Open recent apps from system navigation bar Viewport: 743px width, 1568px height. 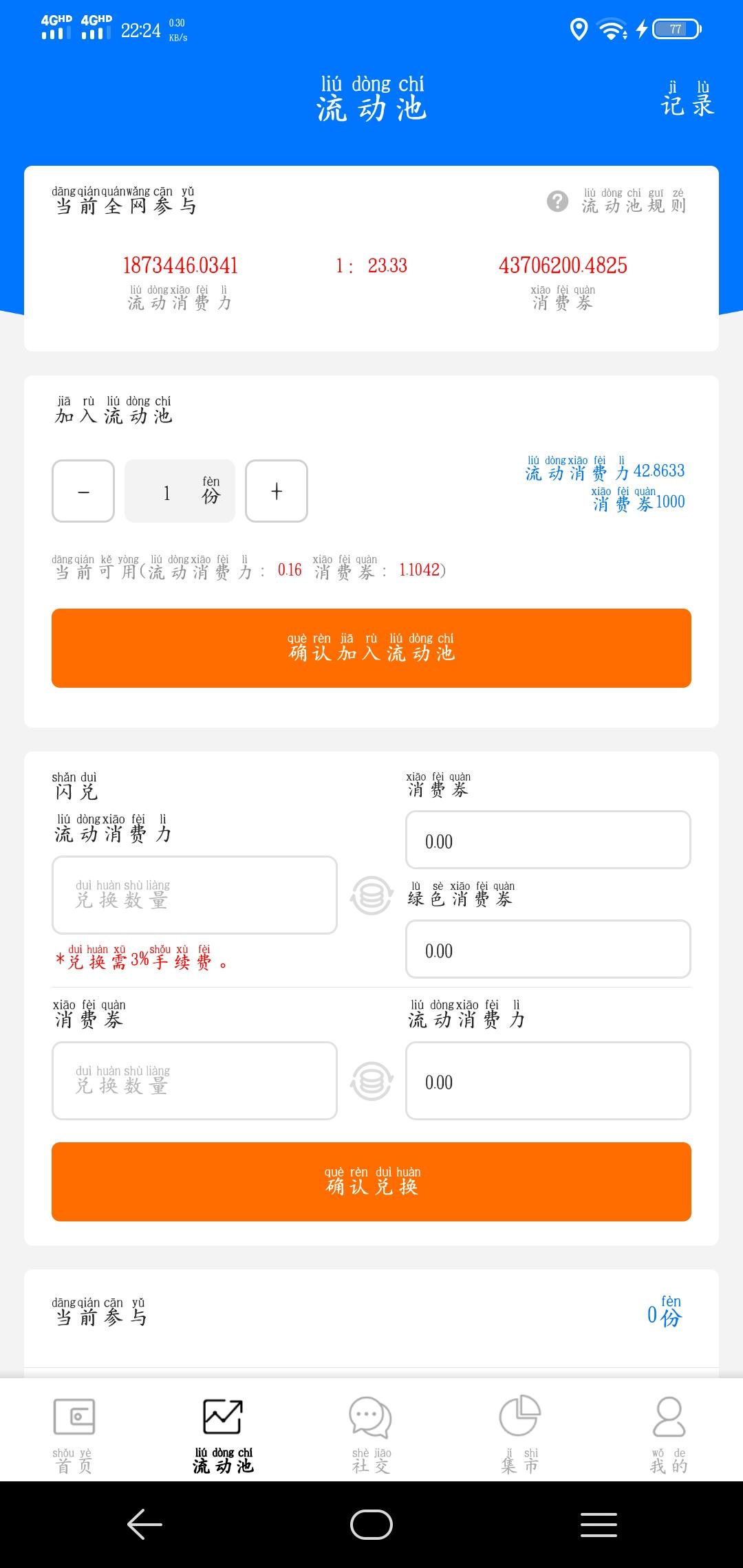click(x=599, y=1525)
